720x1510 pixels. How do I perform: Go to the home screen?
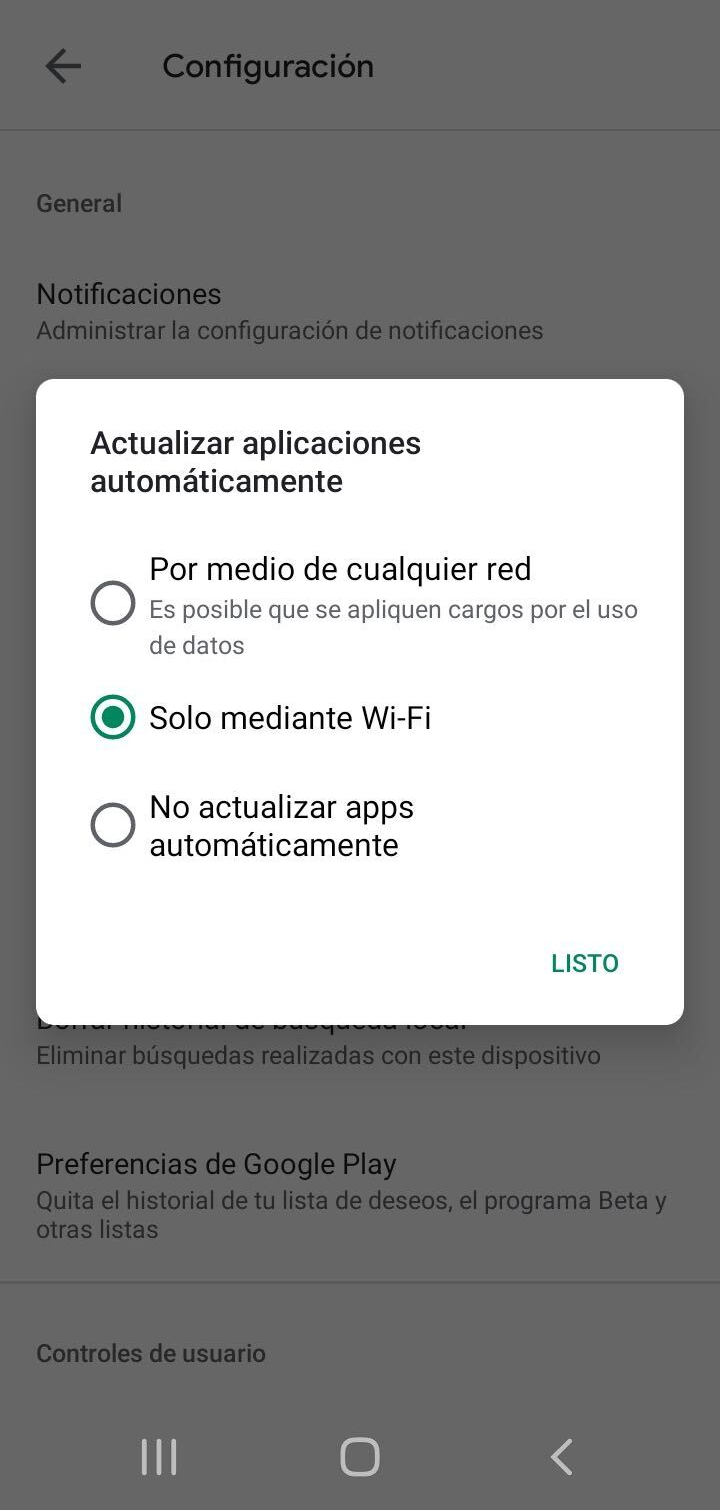360,1457
